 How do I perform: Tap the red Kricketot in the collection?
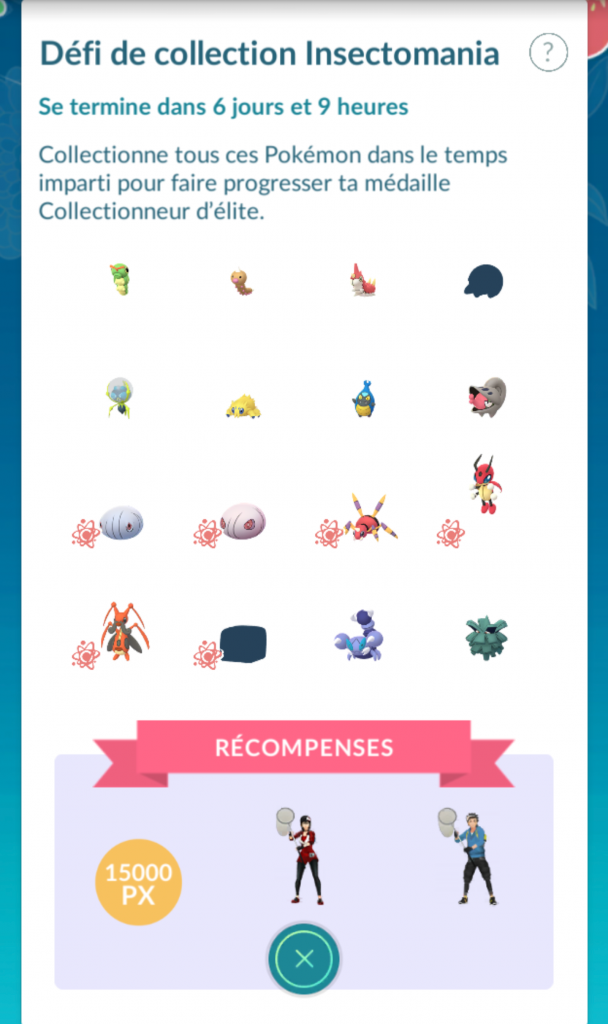[485, 484]
